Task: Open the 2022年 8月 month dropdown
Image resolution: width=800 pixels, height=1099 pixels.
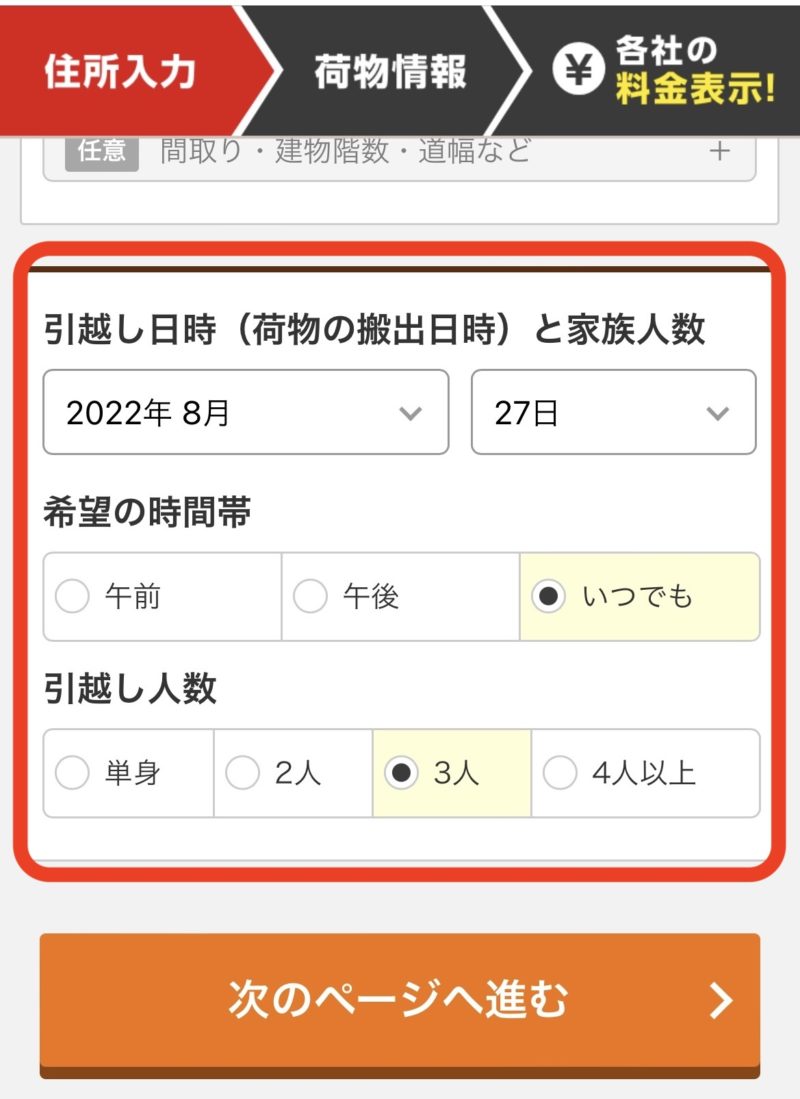Action: pyautogui.click(x=246, y=412)
